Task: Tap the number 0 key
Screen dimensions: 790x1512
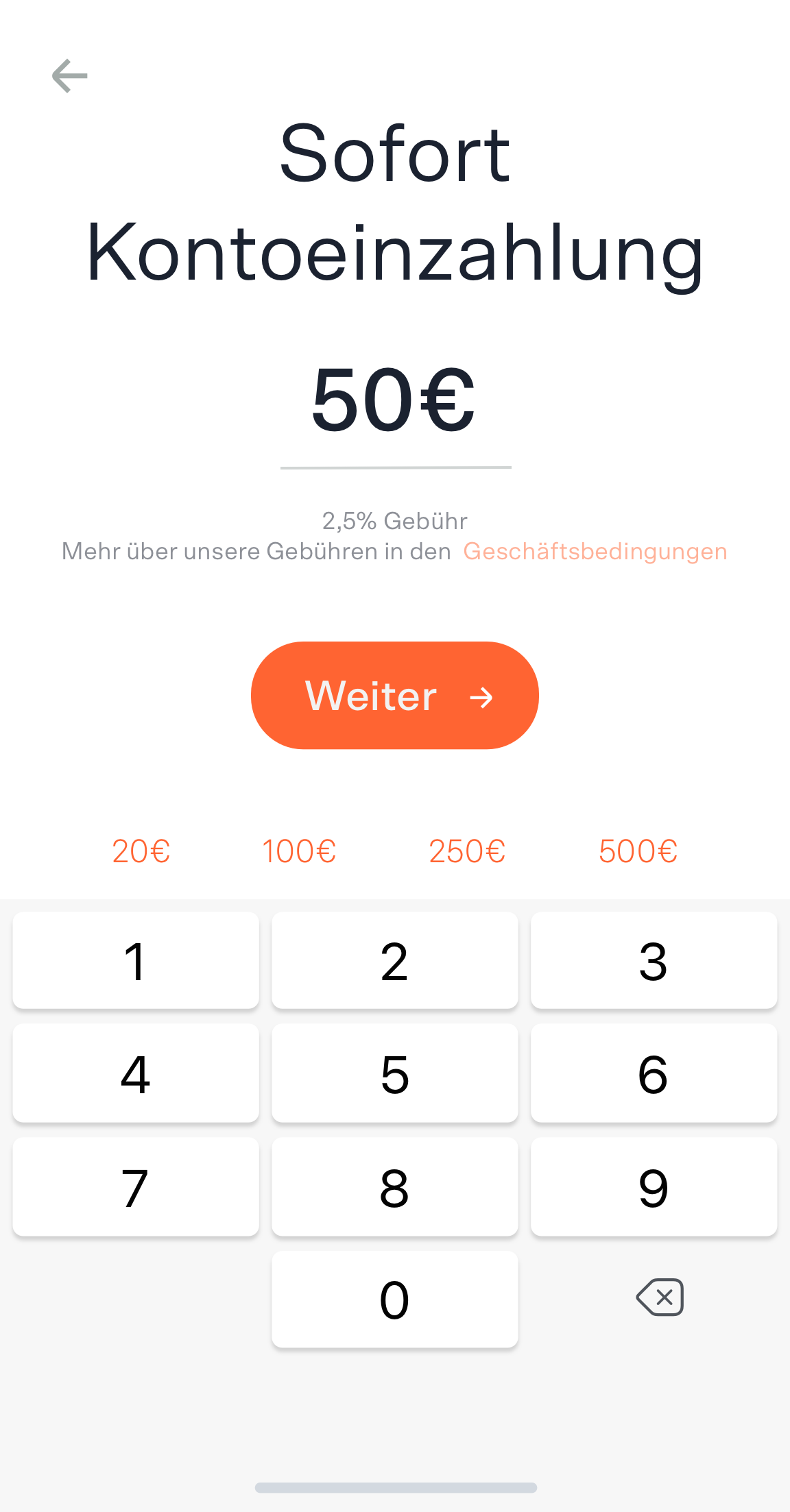Action: click(394, 1299)
